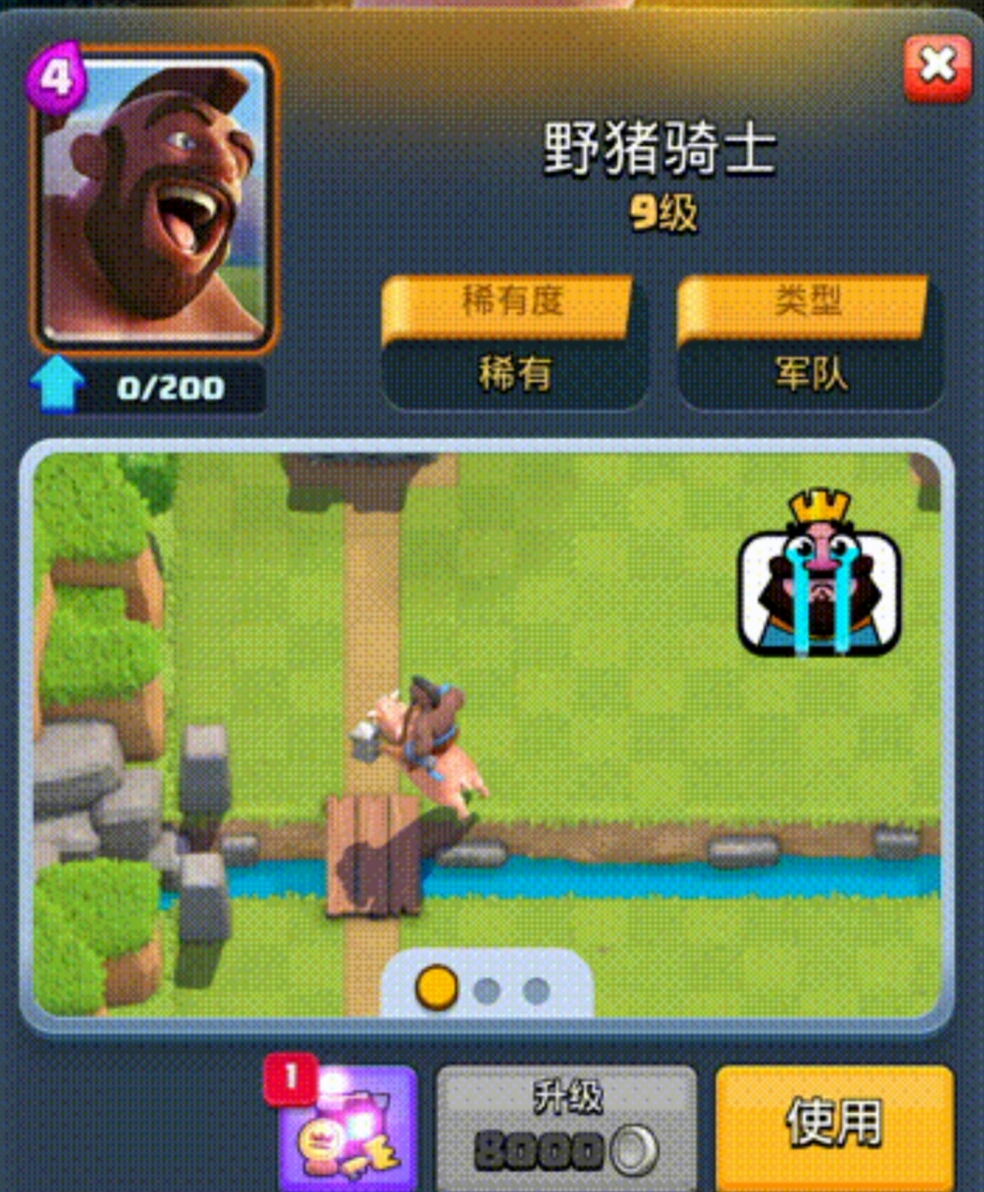Select the second preview page dot
Viewport: 984px width, 1192px height.
[x=487, y=991]
